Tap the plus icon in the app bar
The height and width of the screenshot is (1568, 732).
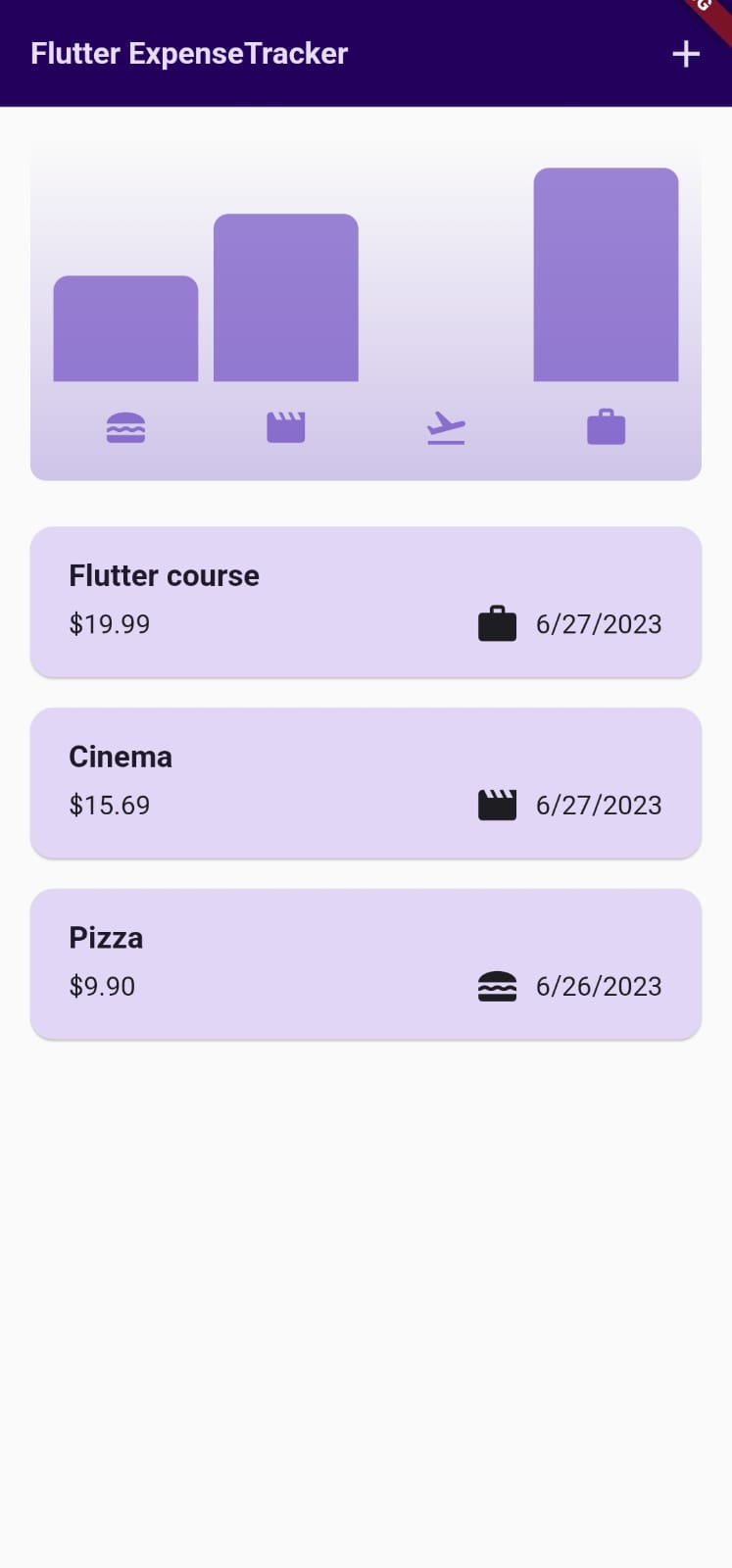pos(685,54)
